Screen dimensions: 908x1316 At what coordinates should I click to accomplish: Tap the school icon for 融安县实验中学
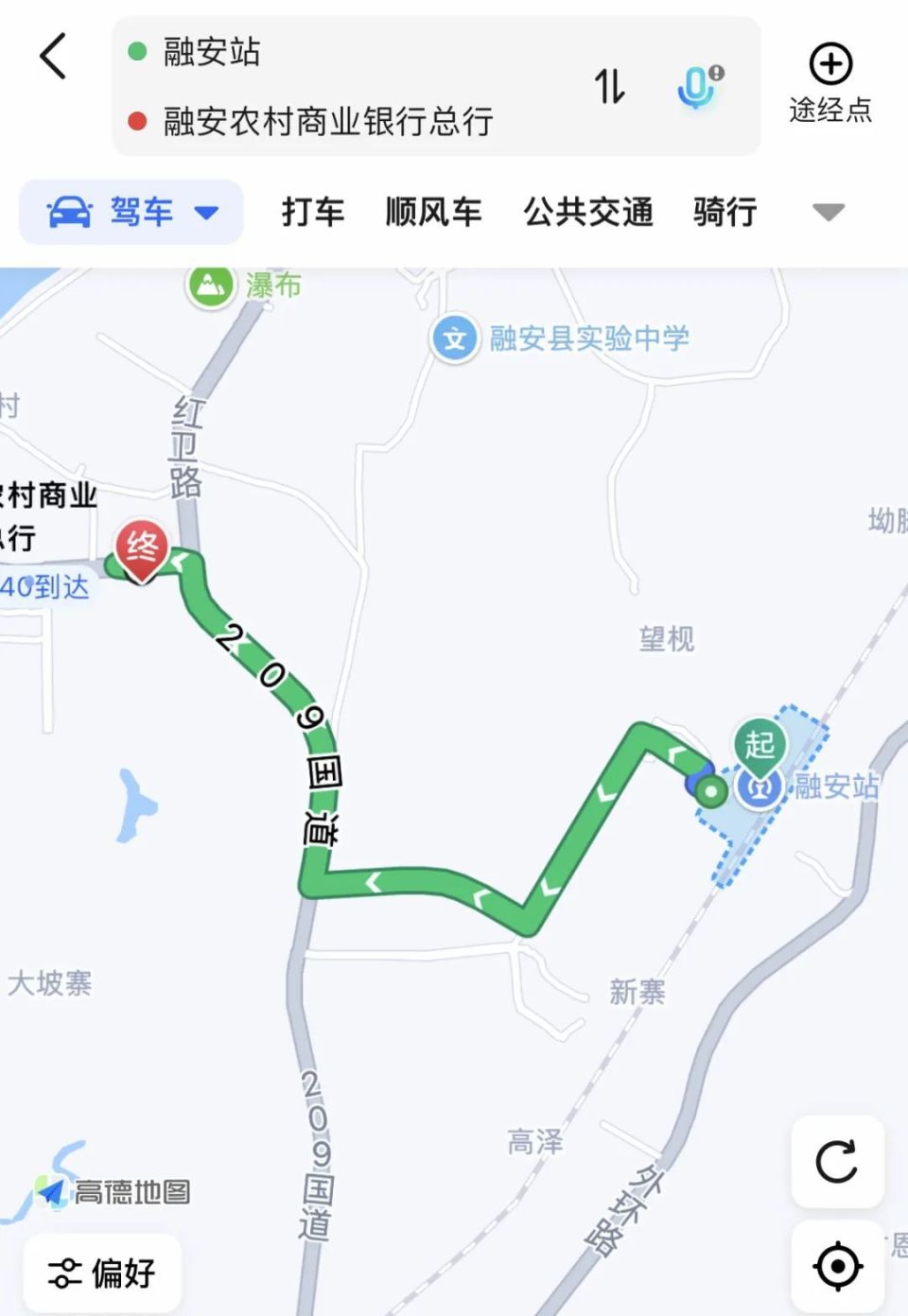455,338
